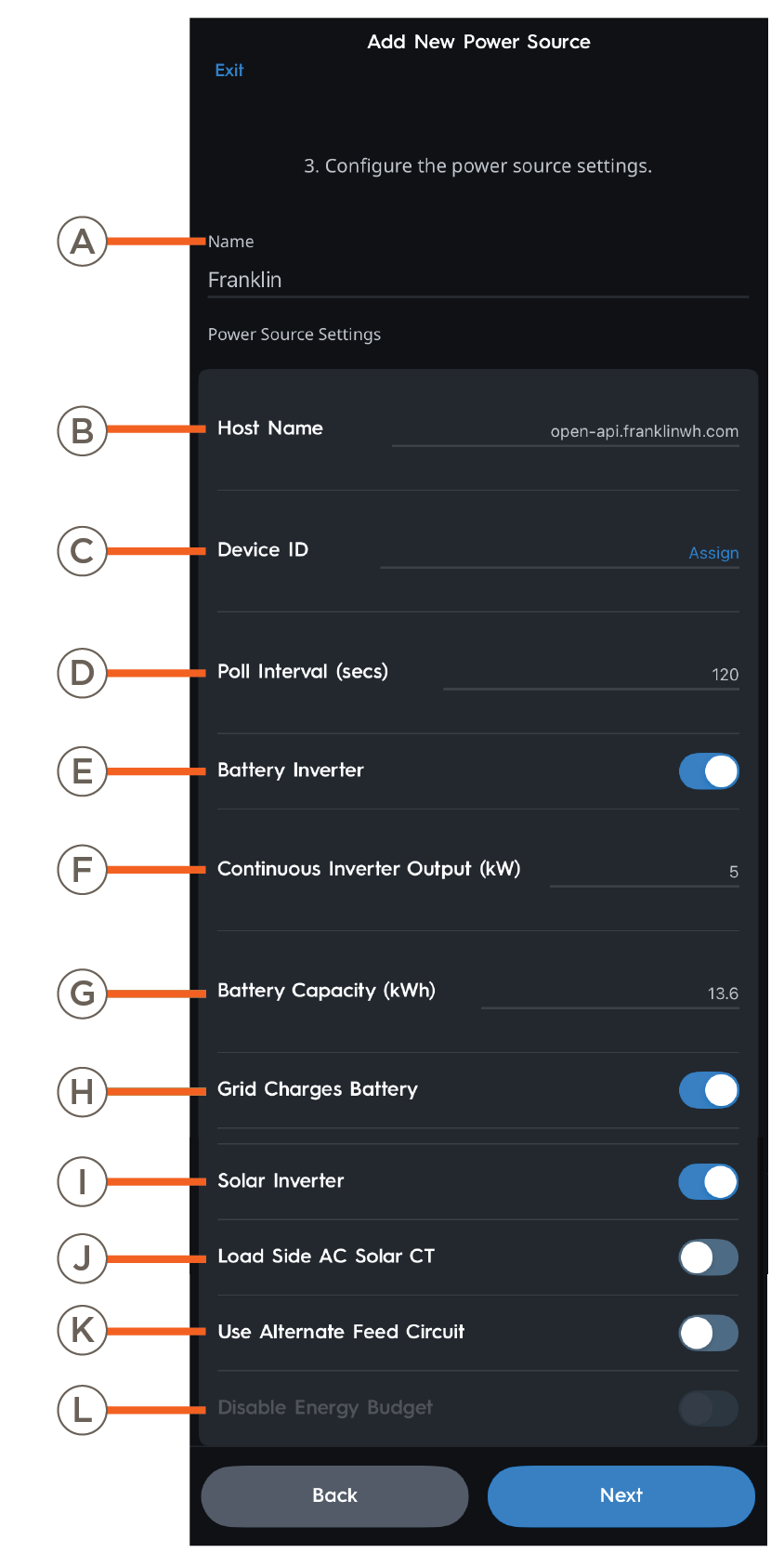The width and height of the screenshot is (784, 1566).
Task: Edit Continuous Inverter Output value
Action: [645, 872]
